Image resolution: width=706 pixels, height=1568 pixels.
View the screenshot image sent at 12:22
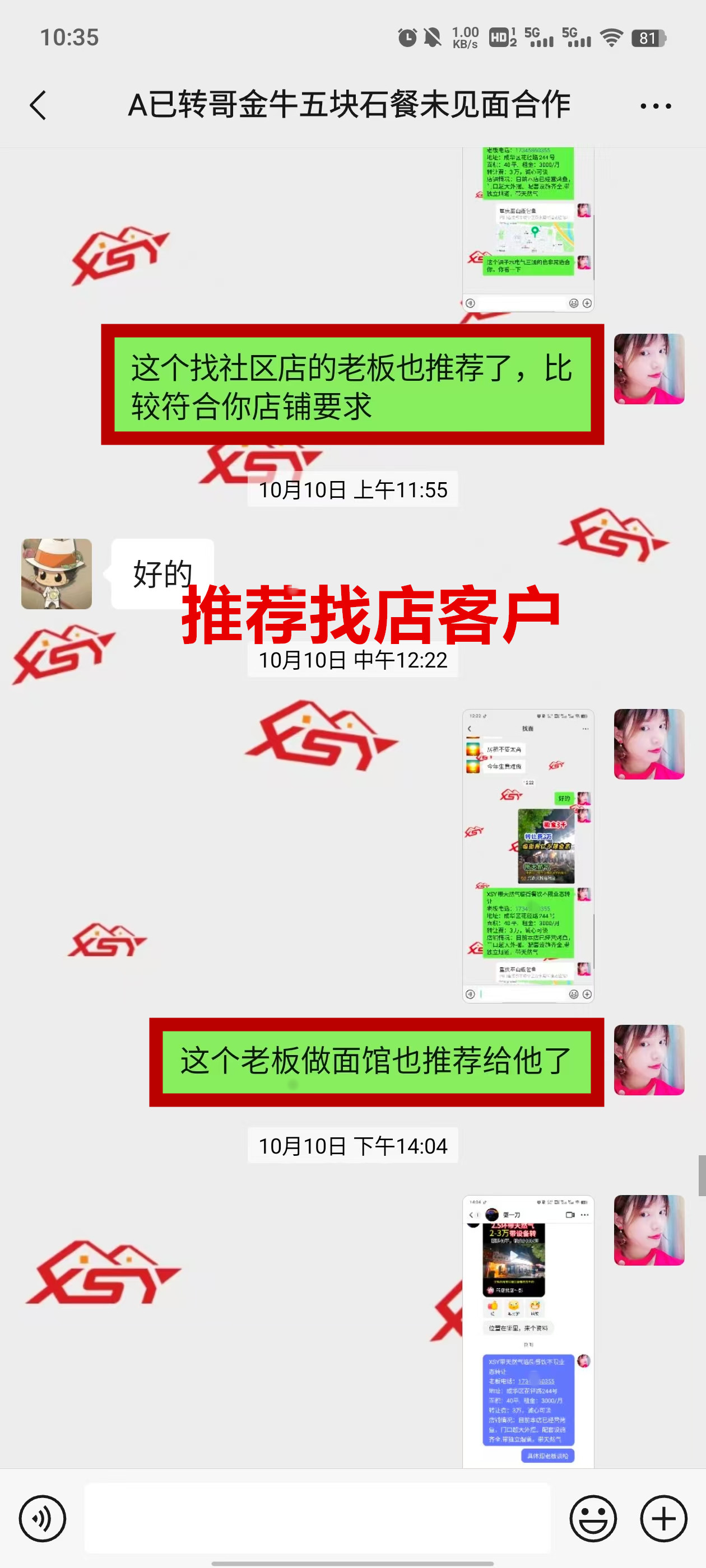click(x=527, y=855)
